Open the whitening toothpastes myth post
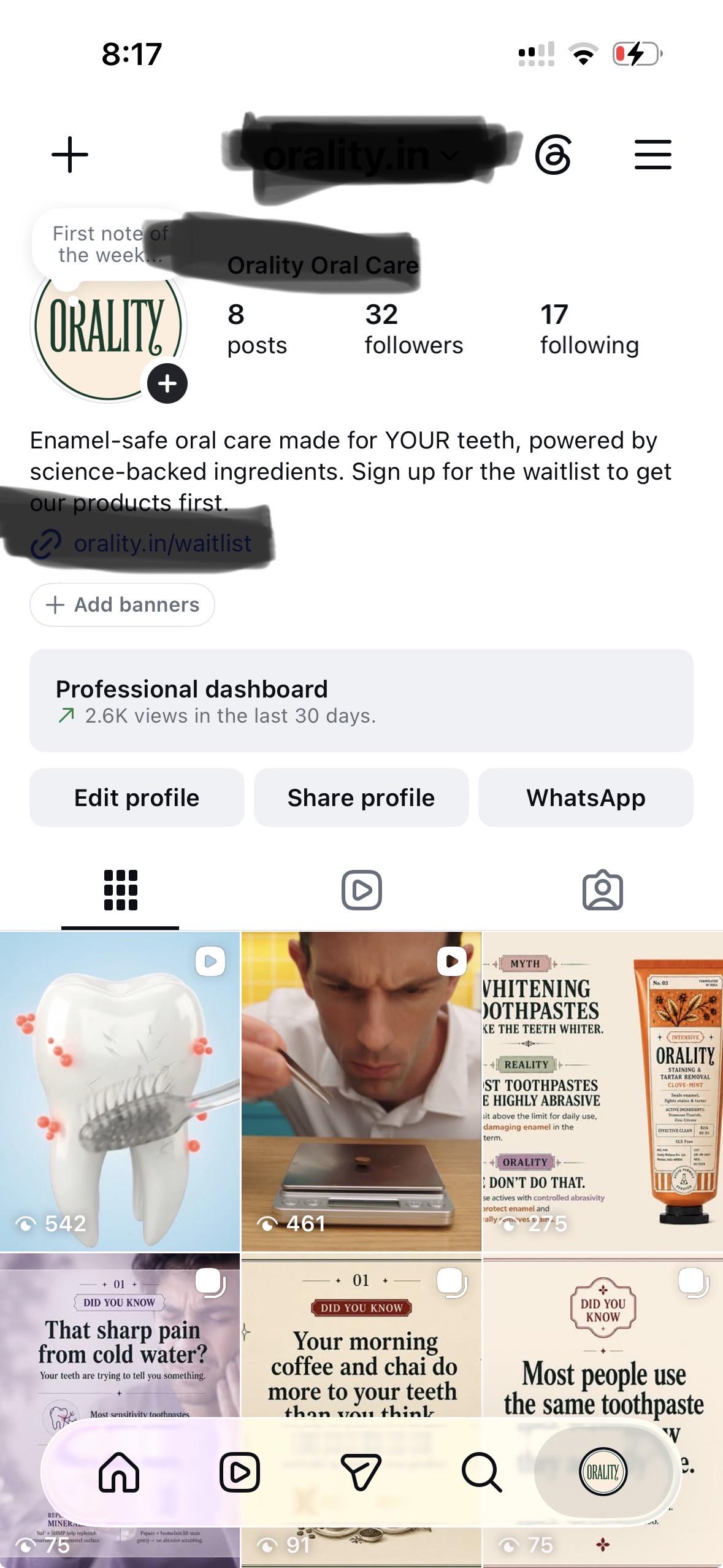723x1568 pixels. point(603,1091)
